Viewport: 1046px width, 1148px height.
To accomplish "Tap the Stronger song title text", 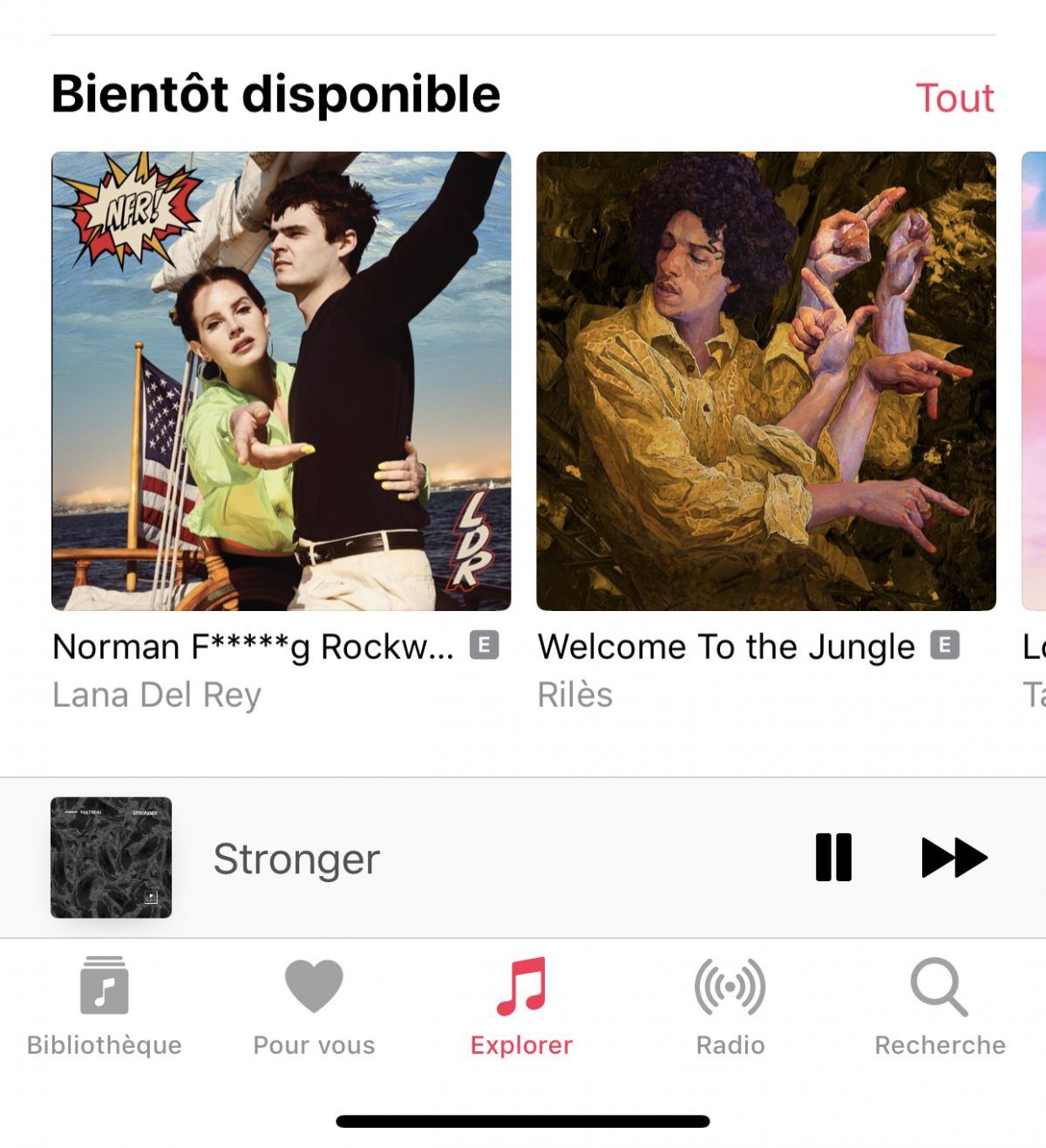I will (x=296, y=857).
